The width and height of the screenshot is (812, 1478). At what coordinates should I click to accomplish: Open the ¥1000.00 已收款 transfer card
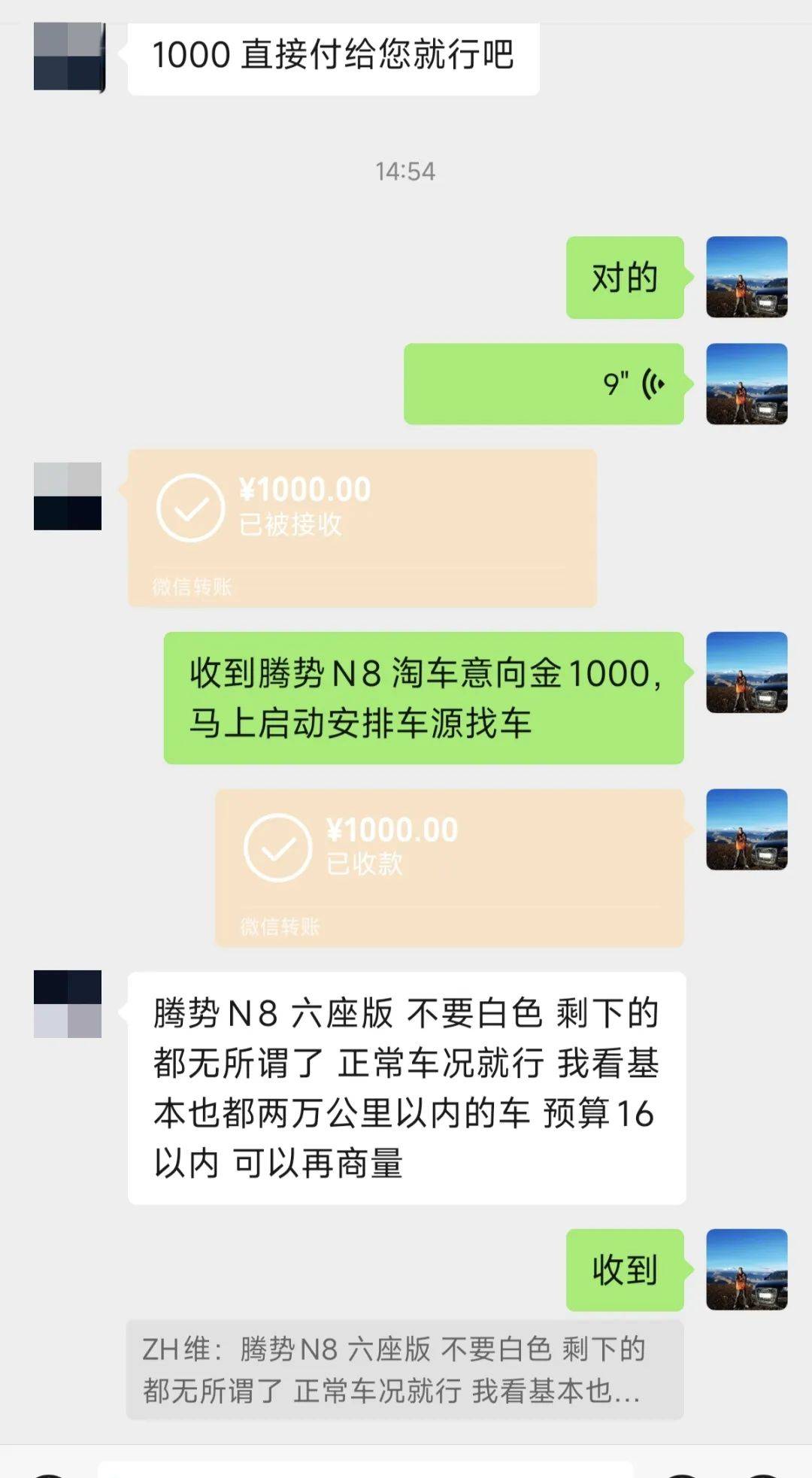click(x=449, y=867)
